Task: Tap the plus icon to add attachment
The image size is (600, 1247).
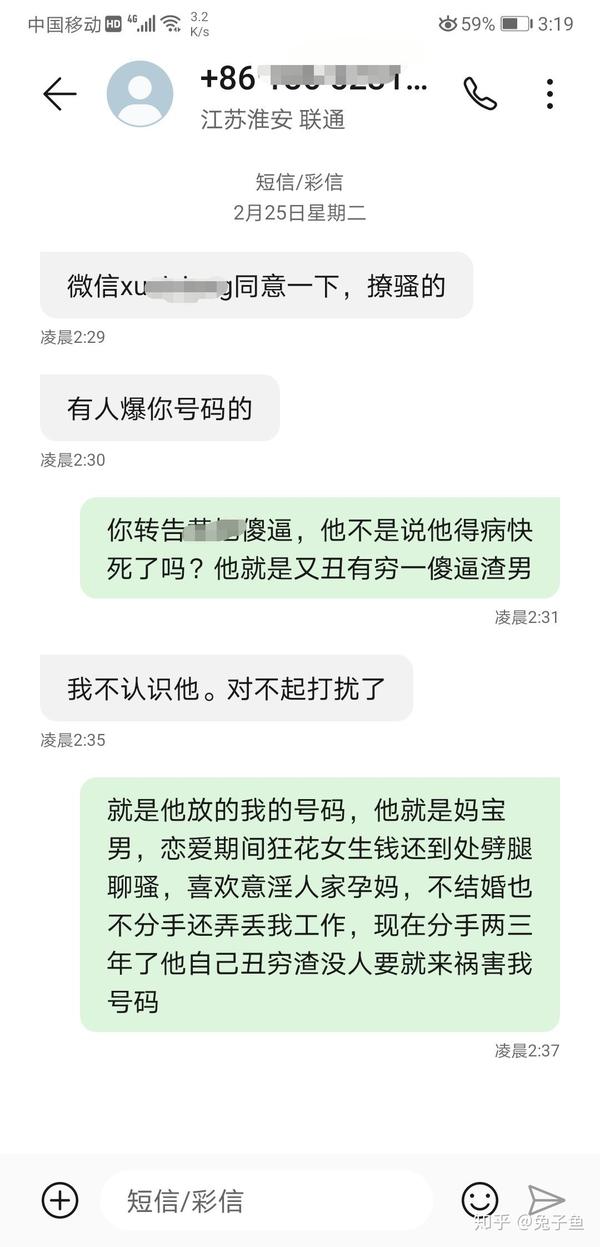Action: coord(59,1198)
